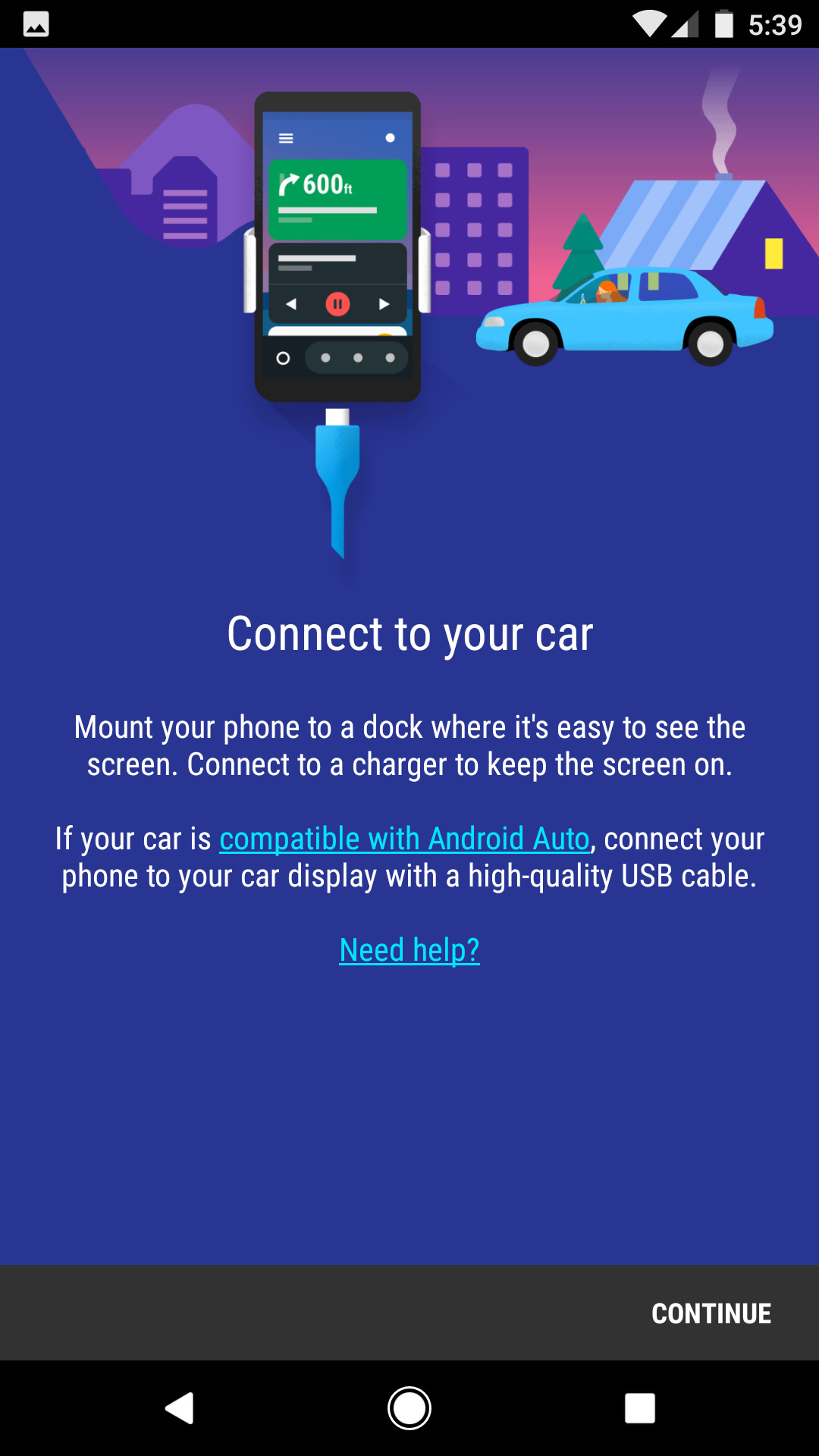Open the 'Need help?' link

(x=409, y=949)
